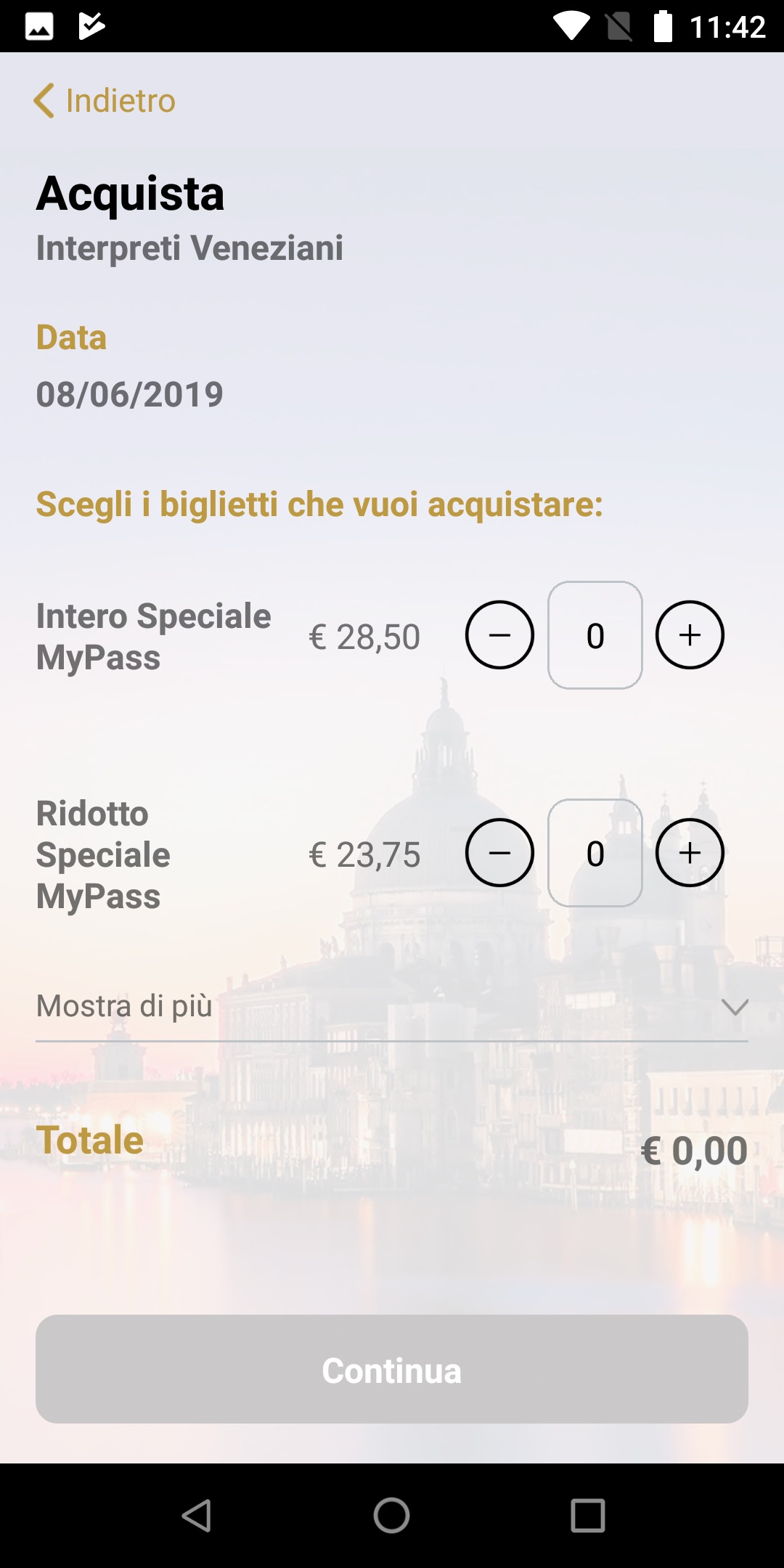Open the system home screen
This screenshot has width=784, height=1568.
[x=392, y=1516]
